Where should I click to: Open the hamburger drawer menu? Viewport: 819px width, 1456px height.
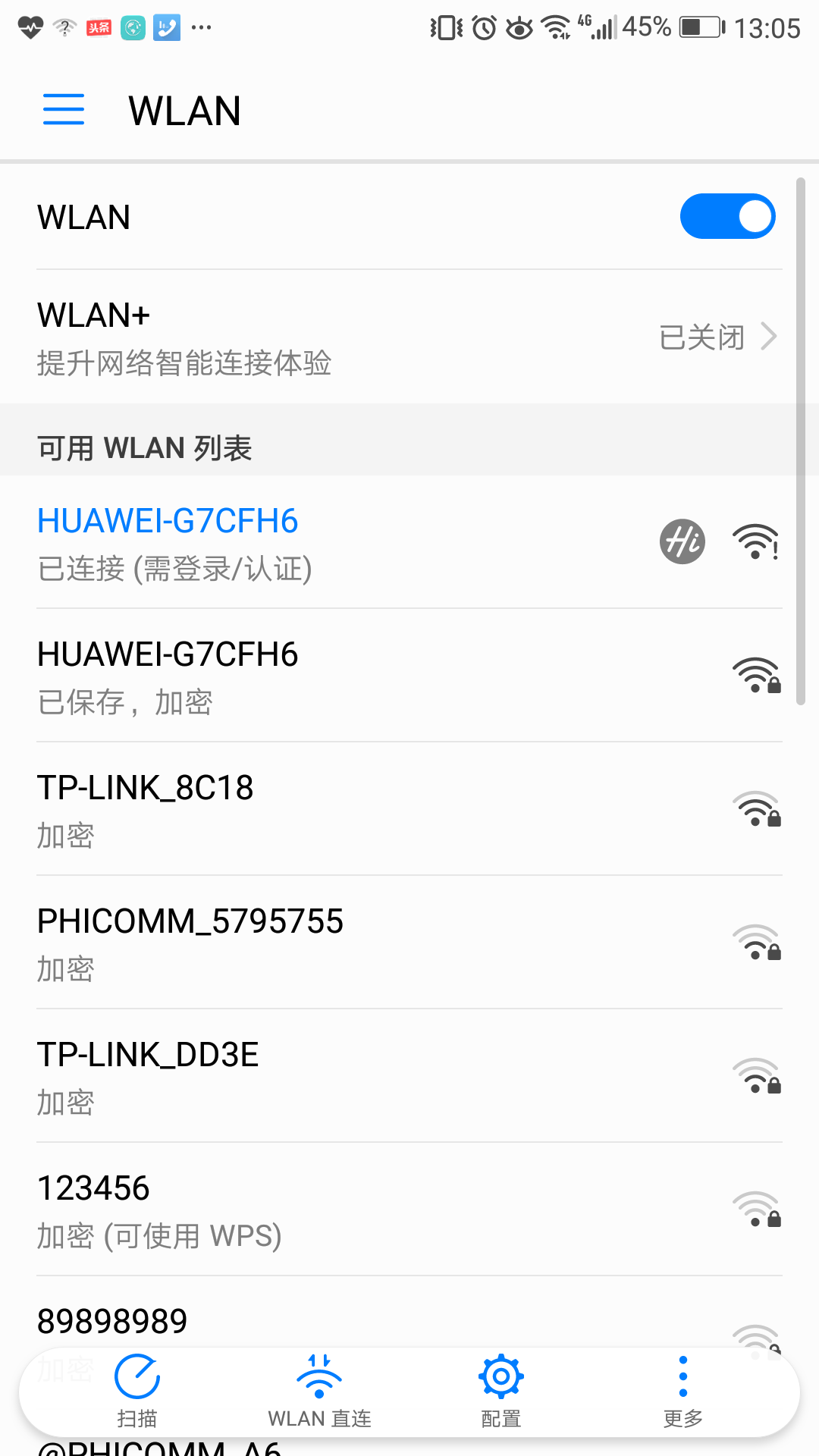64,110
